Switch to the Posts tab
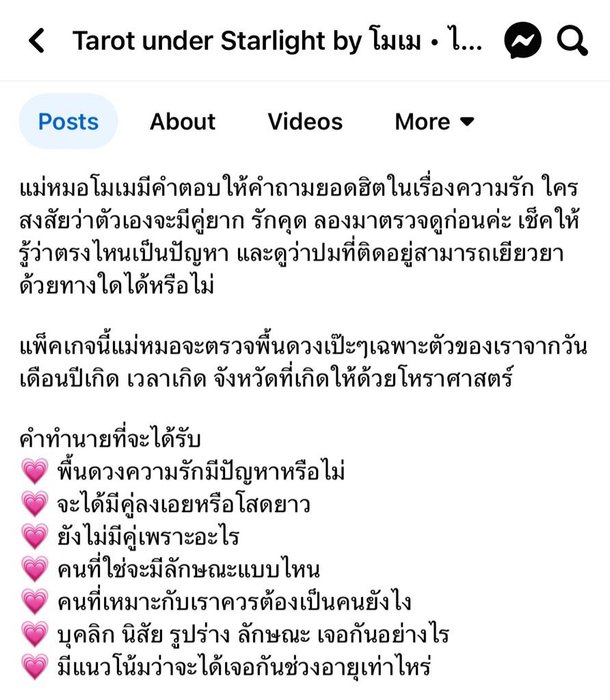Screen dimensions: 610x700 coord(68,122)
